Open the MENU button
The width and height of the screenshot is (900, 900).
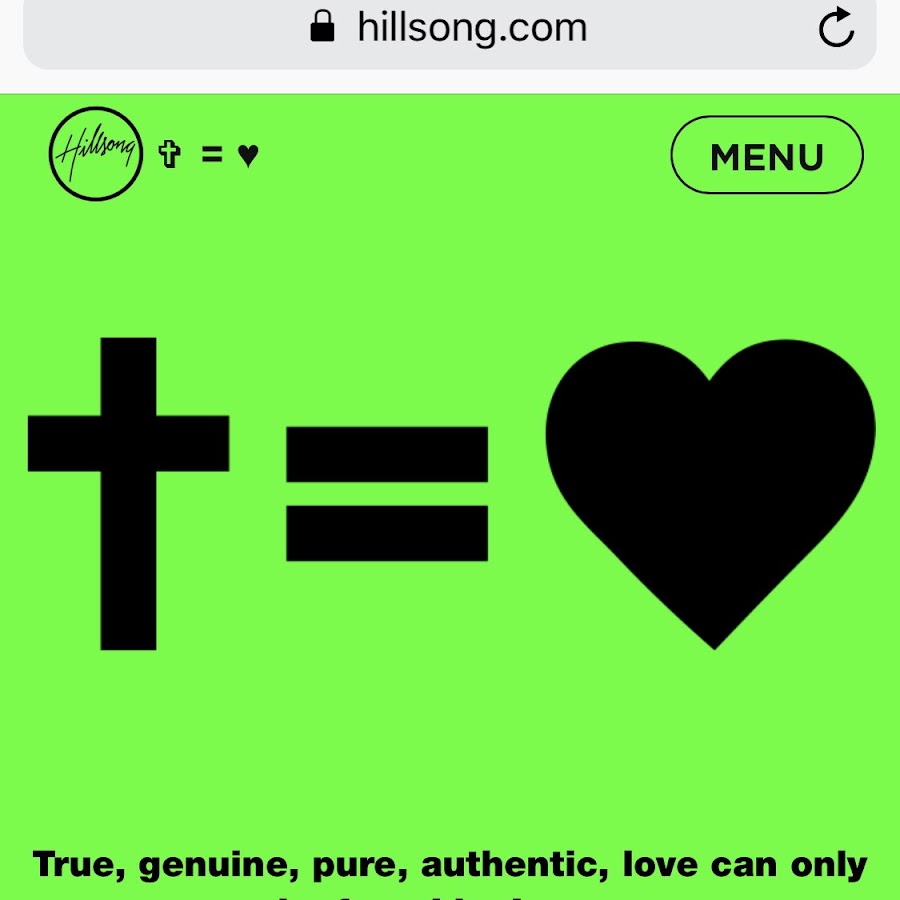tap(766, 155)
